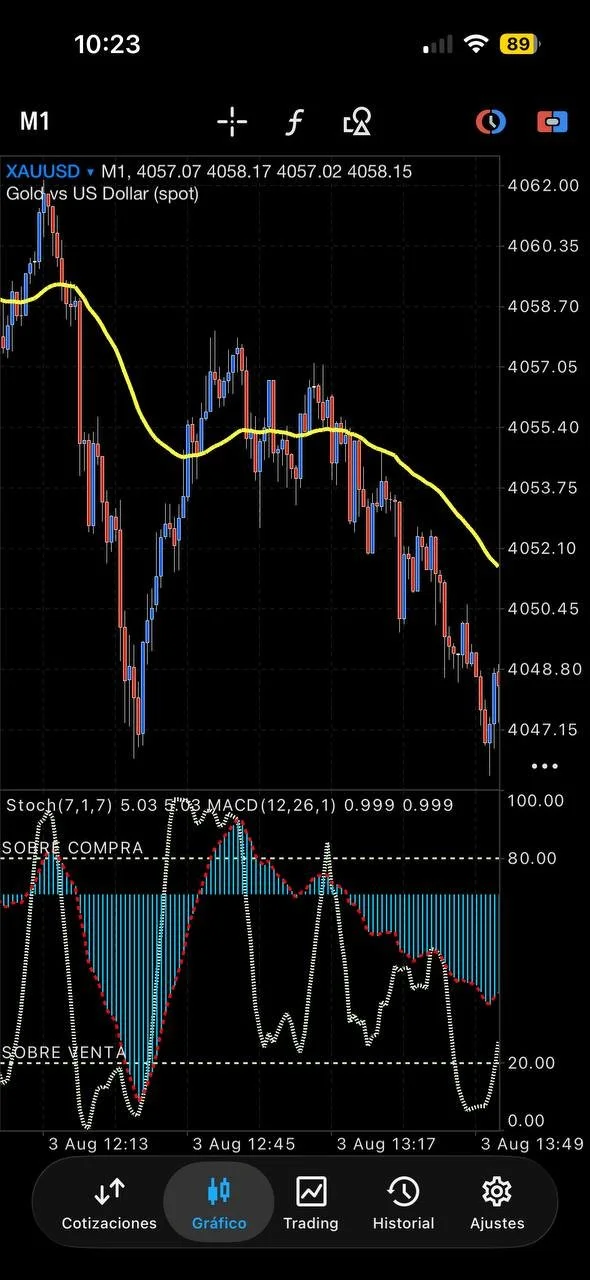
Task: Open the Historial tab
Action: [x=403, y=1203]
